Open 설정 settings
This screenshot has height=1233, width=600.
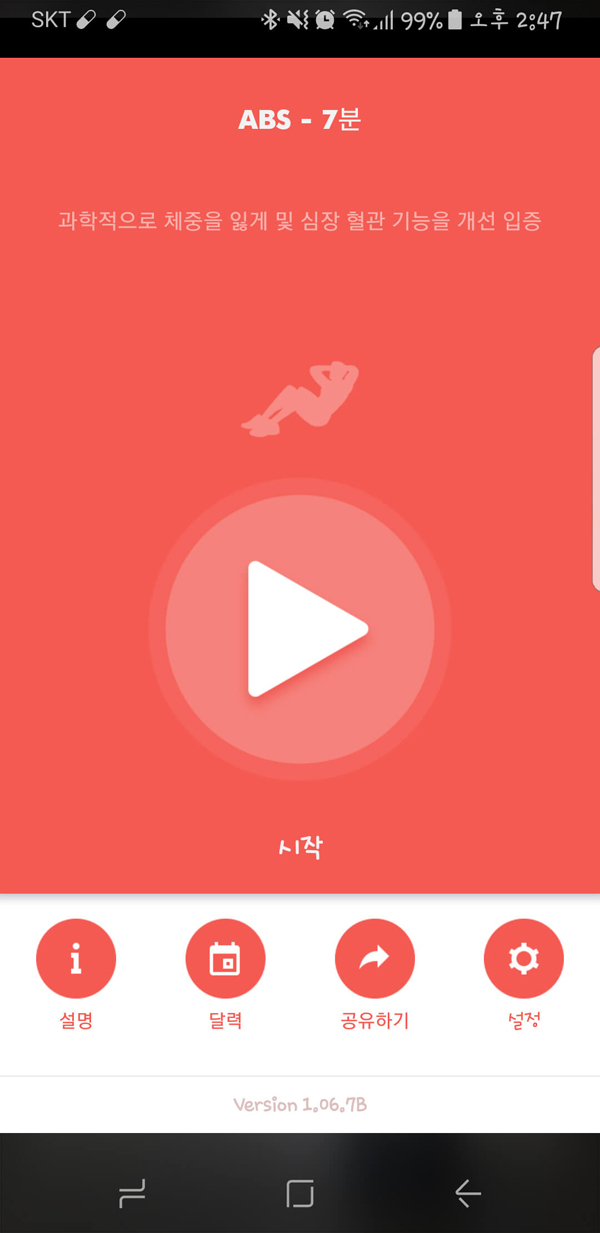tap(523, 959)
